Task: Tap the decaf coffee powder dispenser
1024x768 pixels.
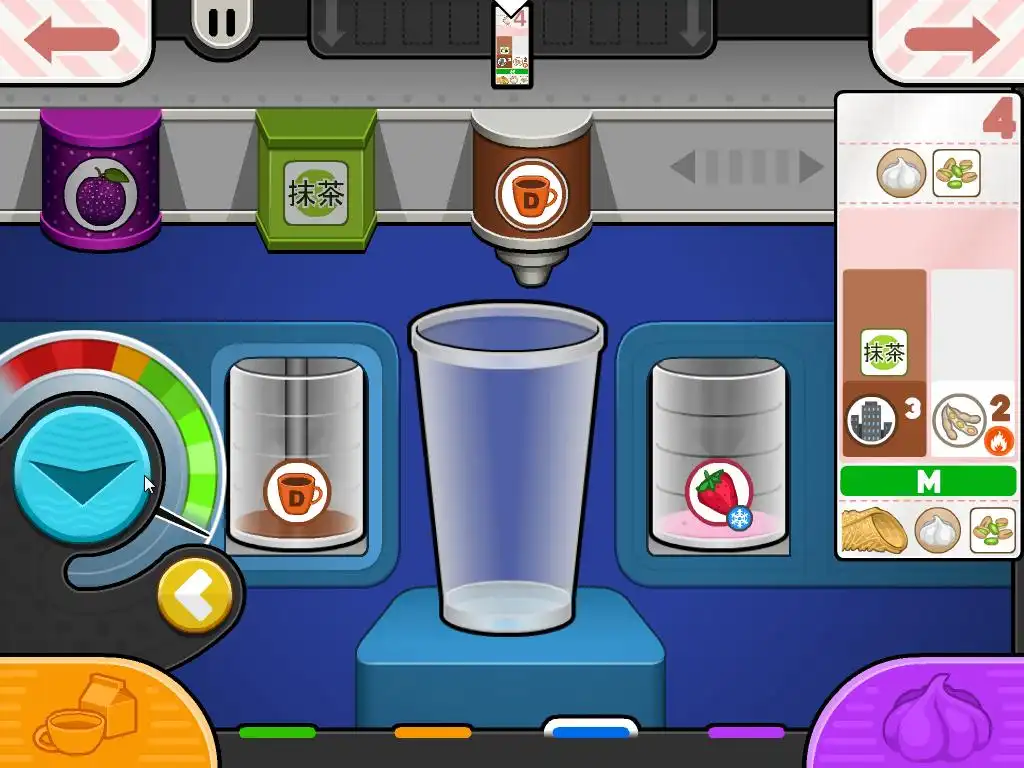Action: click(x=532, y=188)
